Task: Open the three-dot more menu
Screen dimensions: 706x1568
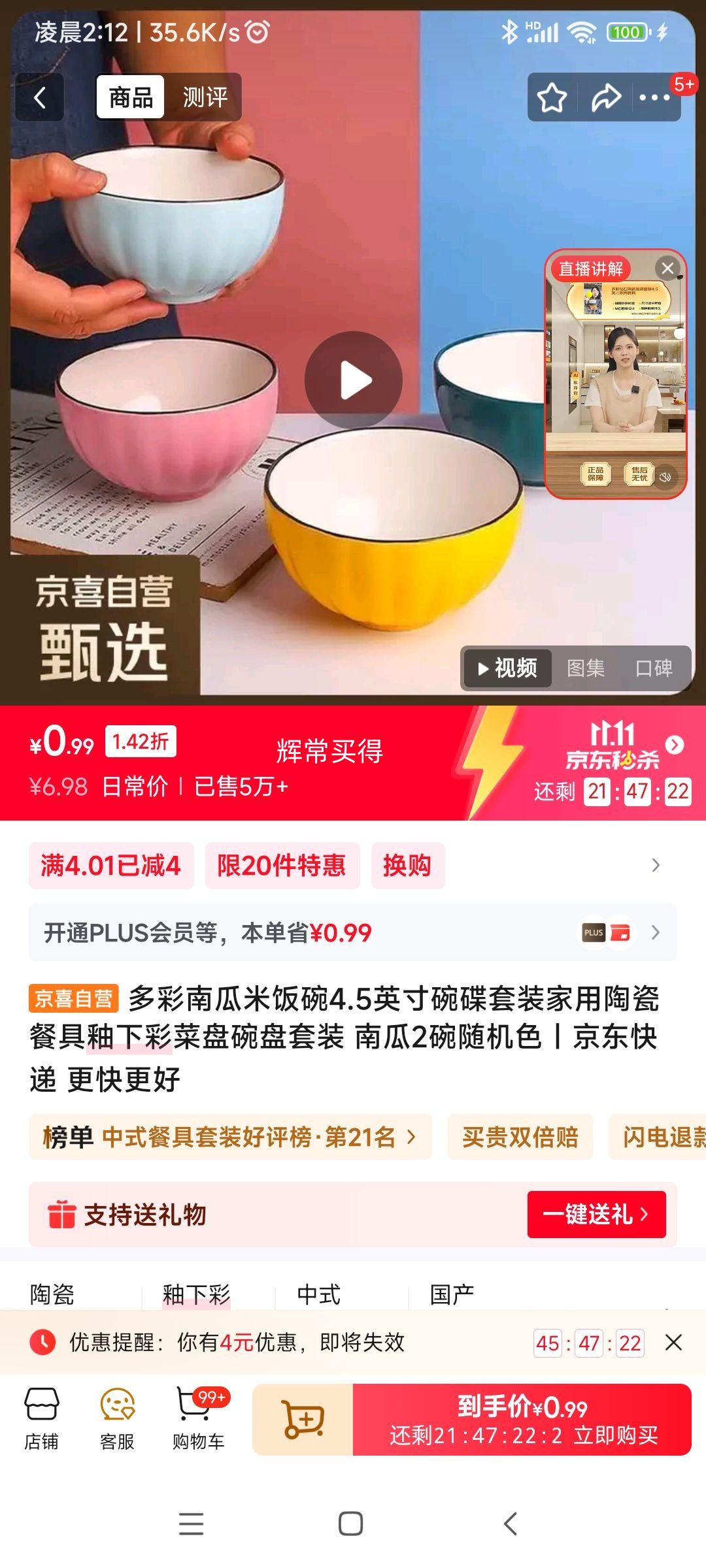Action: point(654,98)
